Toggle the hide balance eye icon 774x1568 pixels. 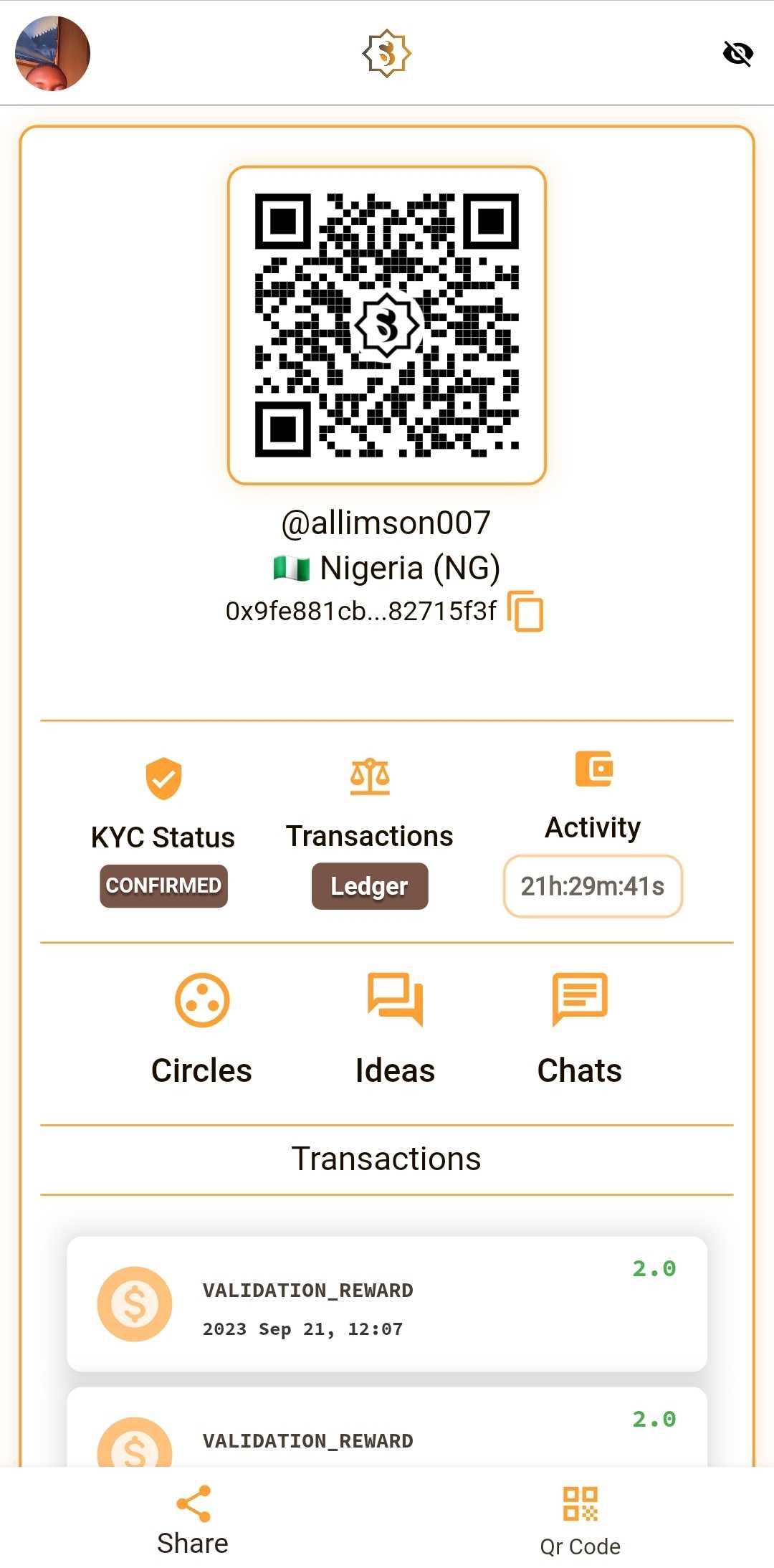click(x=737, y=53)
